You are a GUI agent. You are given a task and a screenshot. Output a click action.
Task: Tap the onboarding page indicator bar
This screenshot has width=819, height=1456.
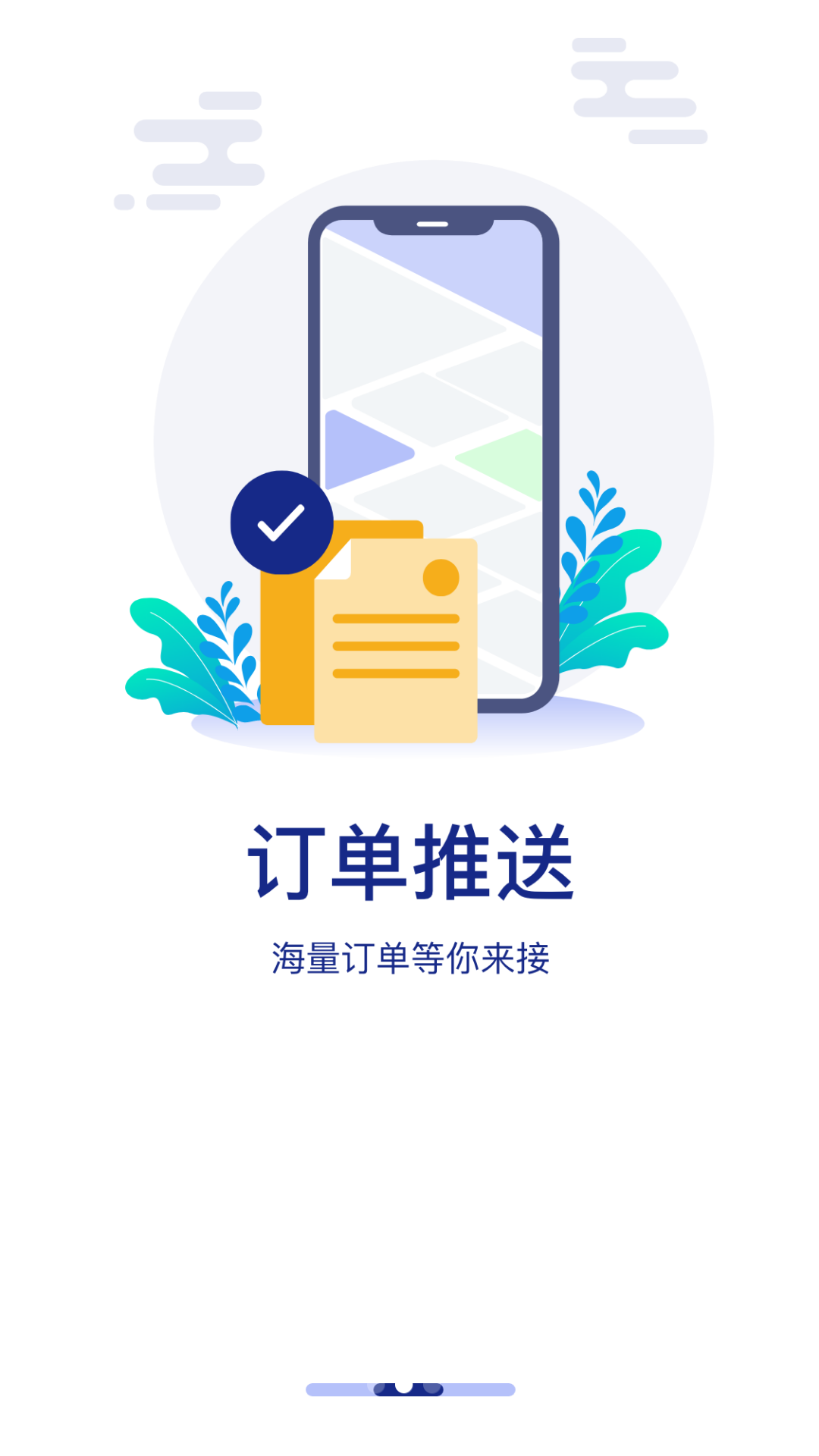pyautogui.click(x=410, y=1389)
